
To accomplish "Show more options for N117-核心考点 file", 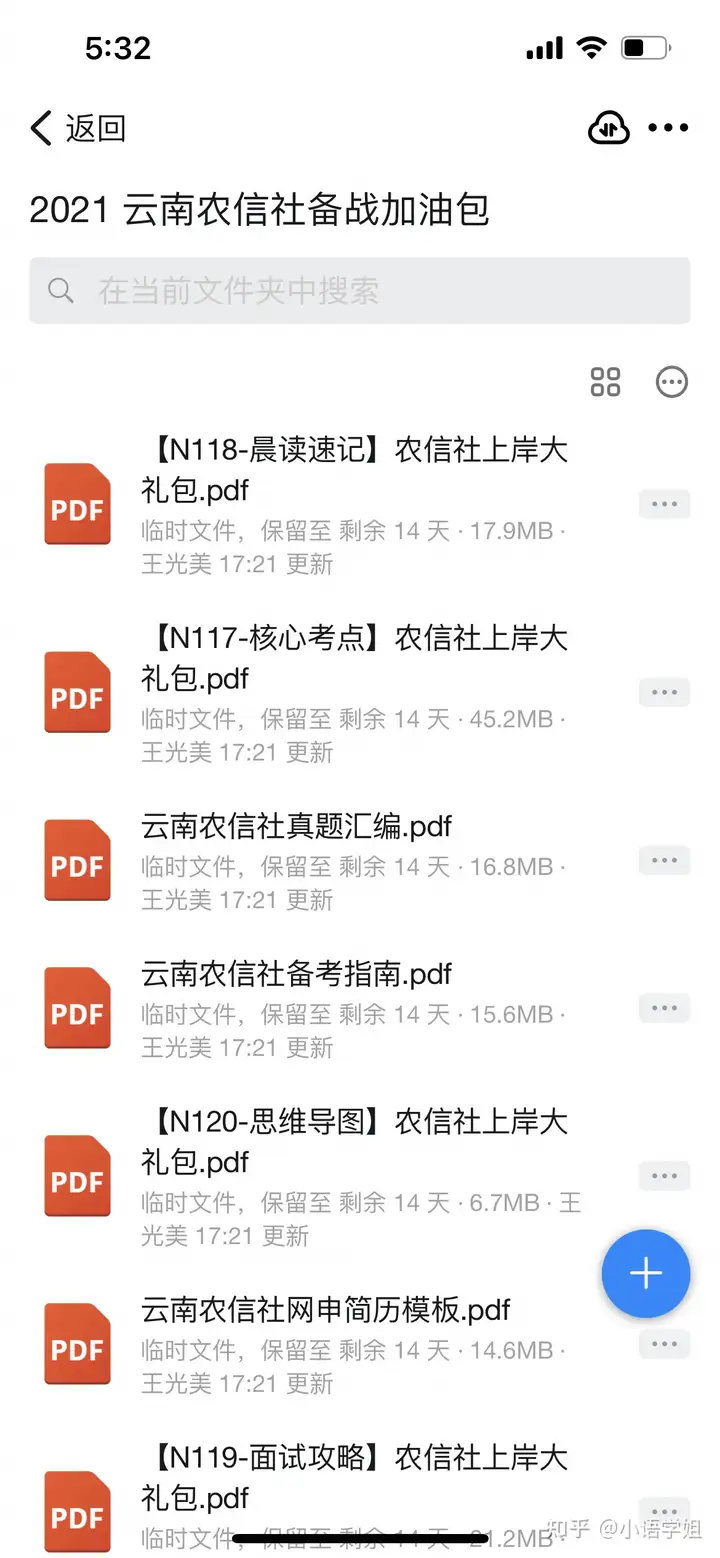I will click(x=665, y=692).
